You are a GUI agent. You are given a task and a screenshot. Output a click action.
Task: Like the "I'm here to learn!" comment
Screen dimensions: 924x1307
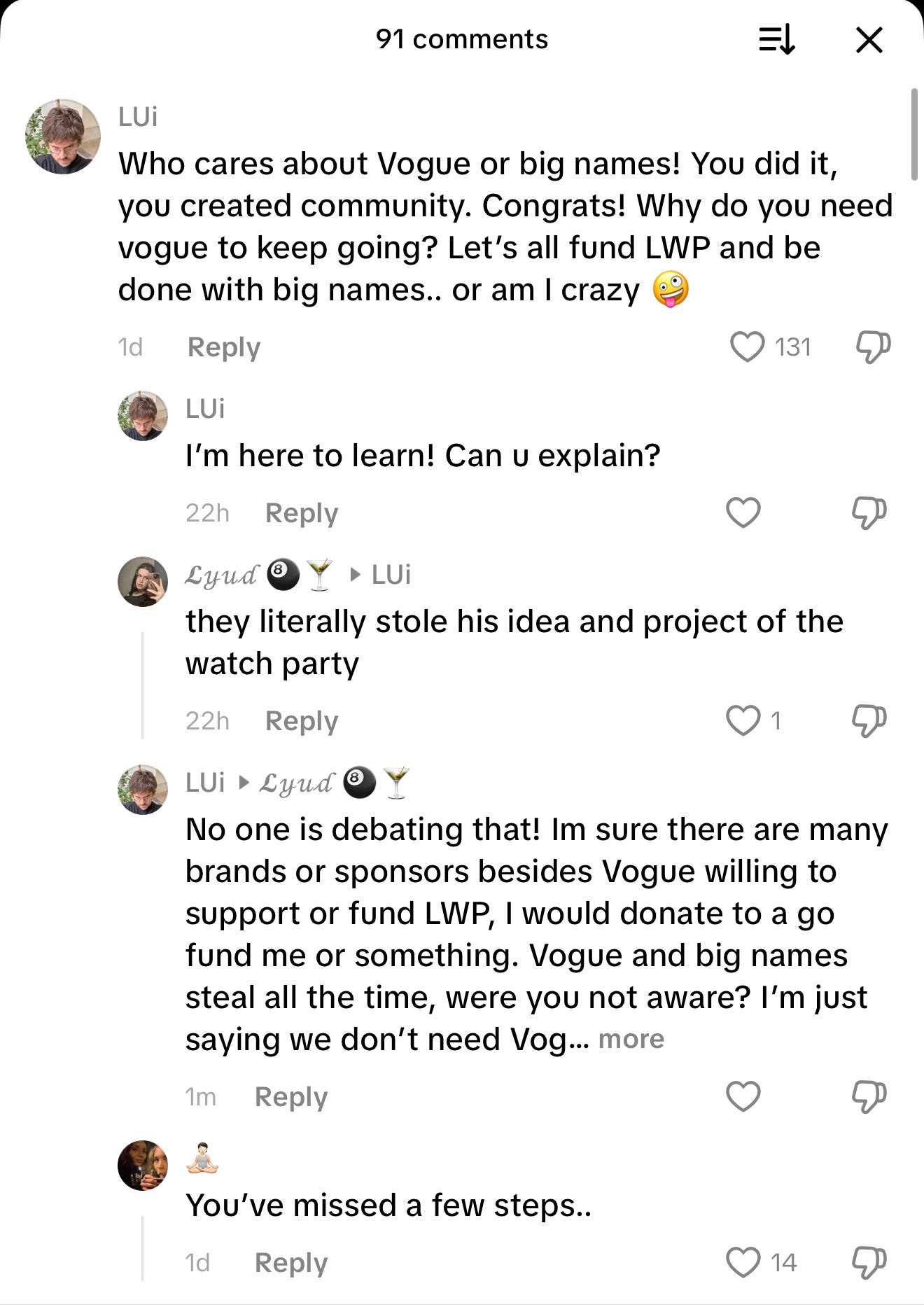click(x=743, y=512)
